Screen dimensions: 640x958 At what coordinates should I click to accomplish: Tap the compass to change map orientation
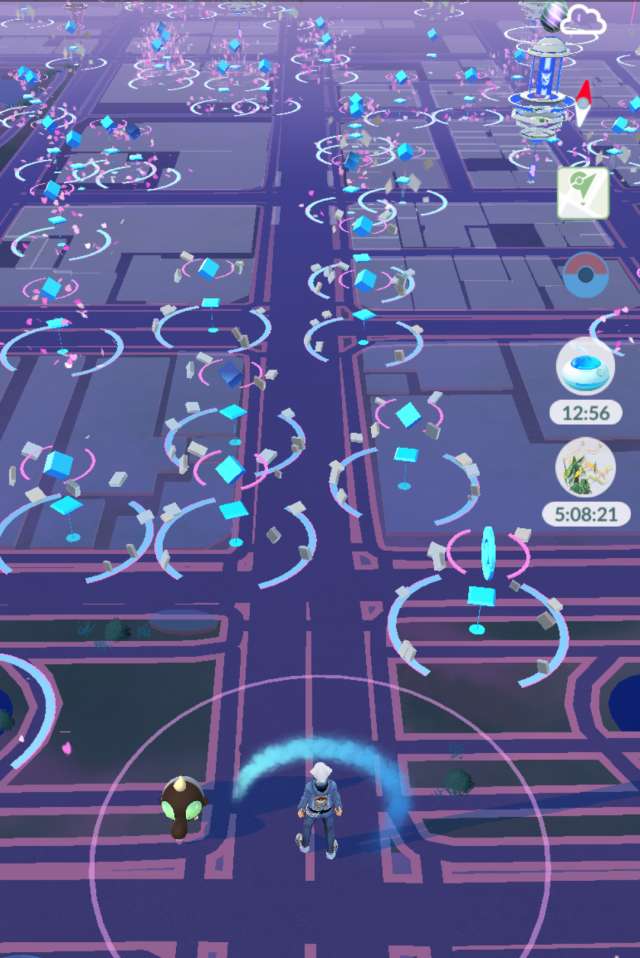click(x=584, y=104)
